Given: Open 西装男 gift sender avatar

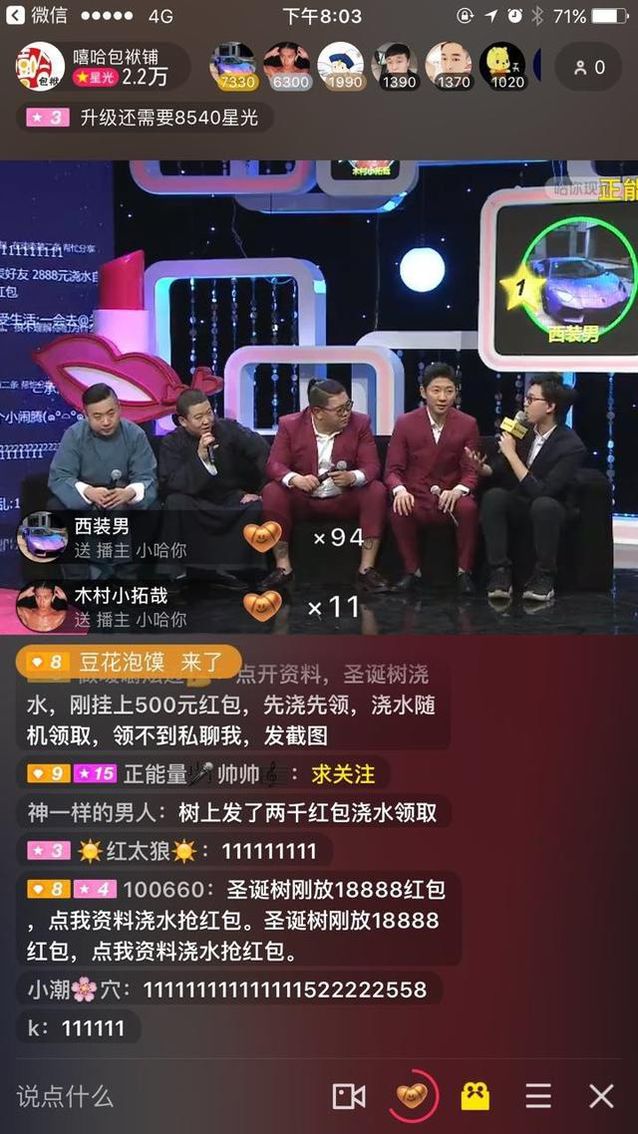Looking at the screenshot, I should click(x=43, y=537).
